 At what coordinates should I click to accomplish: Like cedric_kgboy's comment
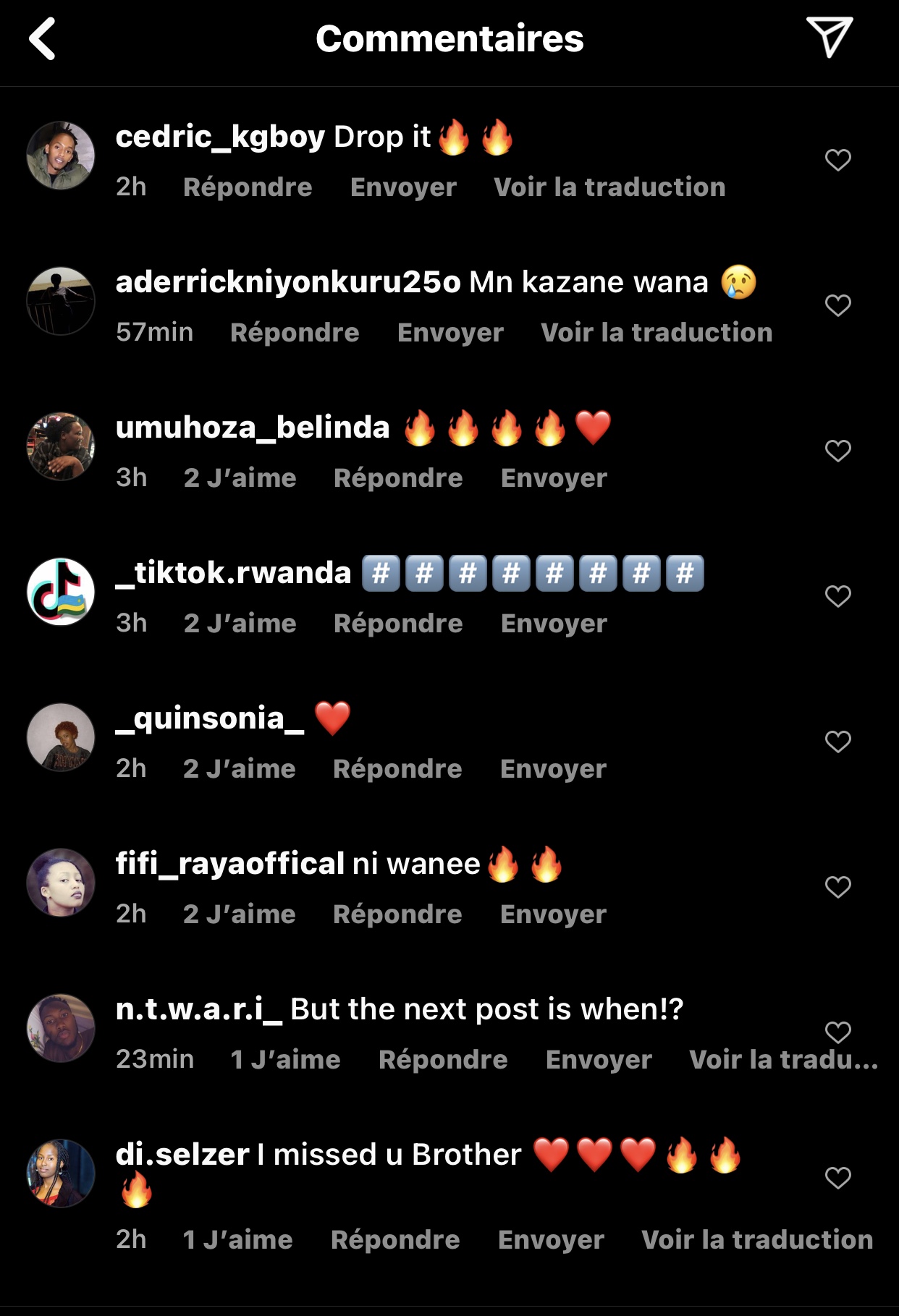(x=837, y=160)
